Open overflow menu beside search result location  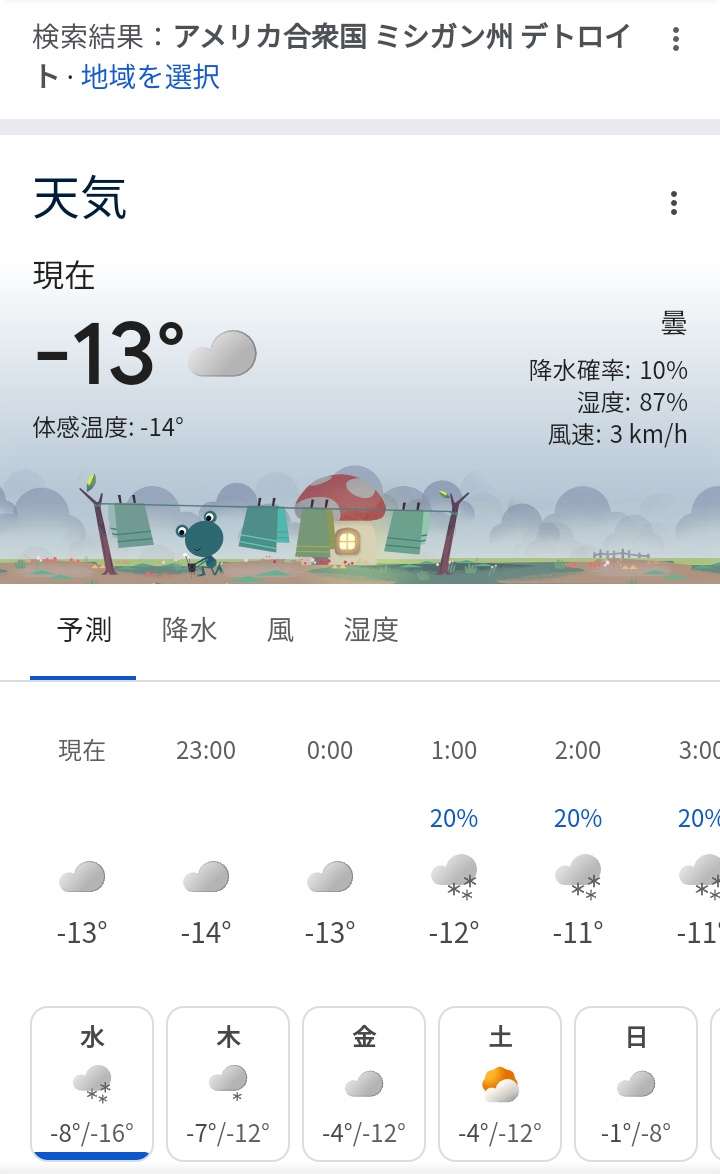[676, 40]
